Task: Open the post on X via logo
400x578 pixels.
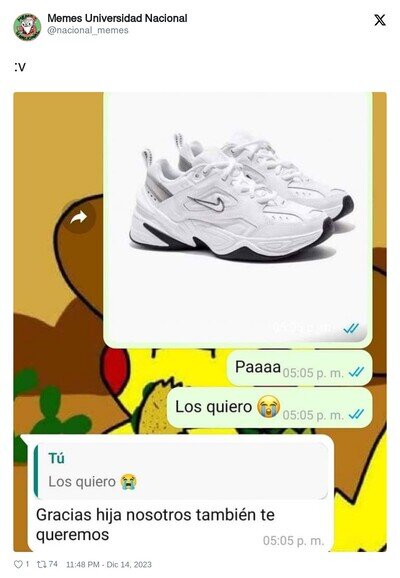Action: 380,20
